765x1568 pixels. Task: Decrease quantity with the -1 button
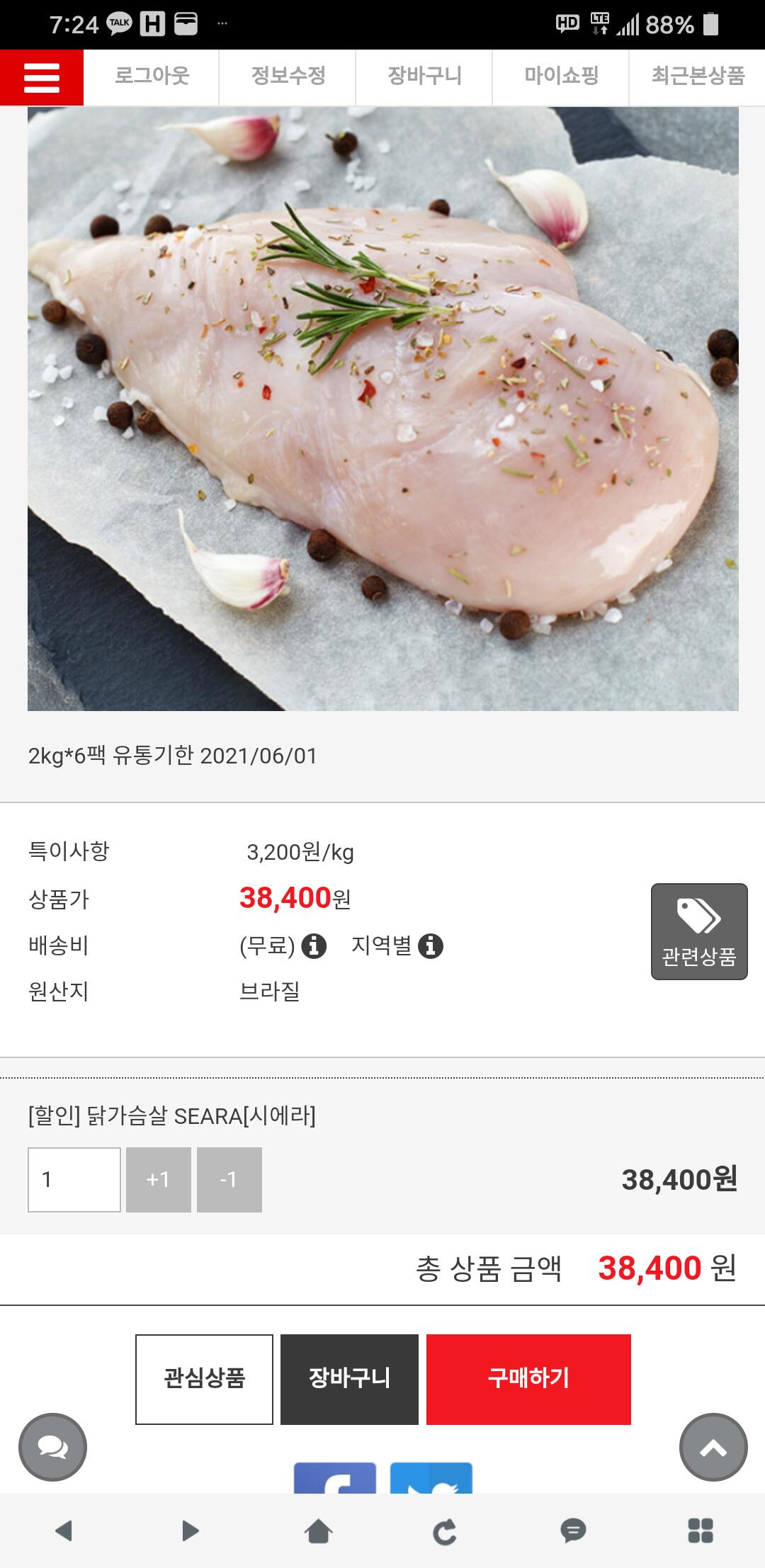[x=229, y=1179]
